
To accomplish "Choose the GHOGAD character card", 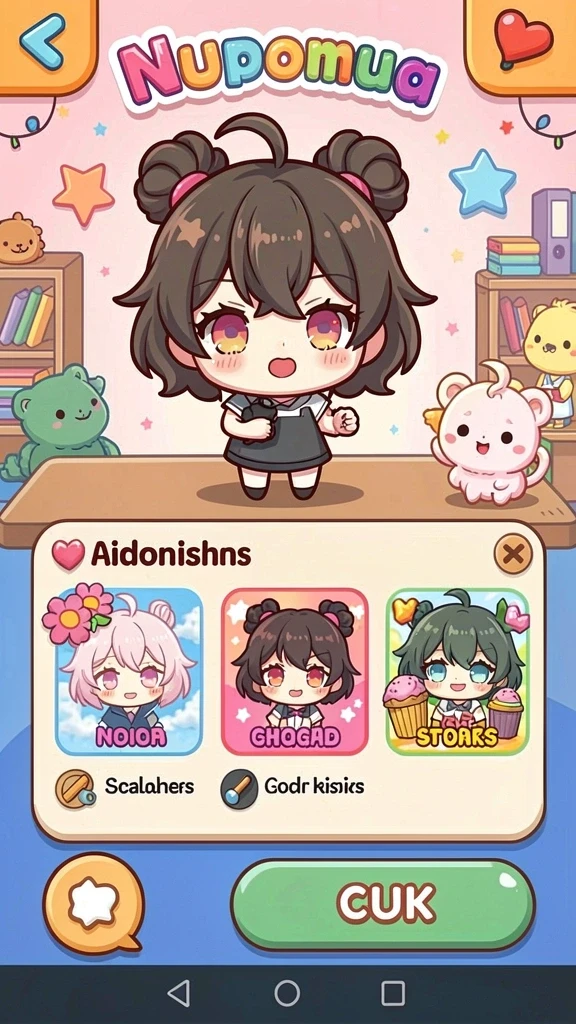I will pos(295,672).
